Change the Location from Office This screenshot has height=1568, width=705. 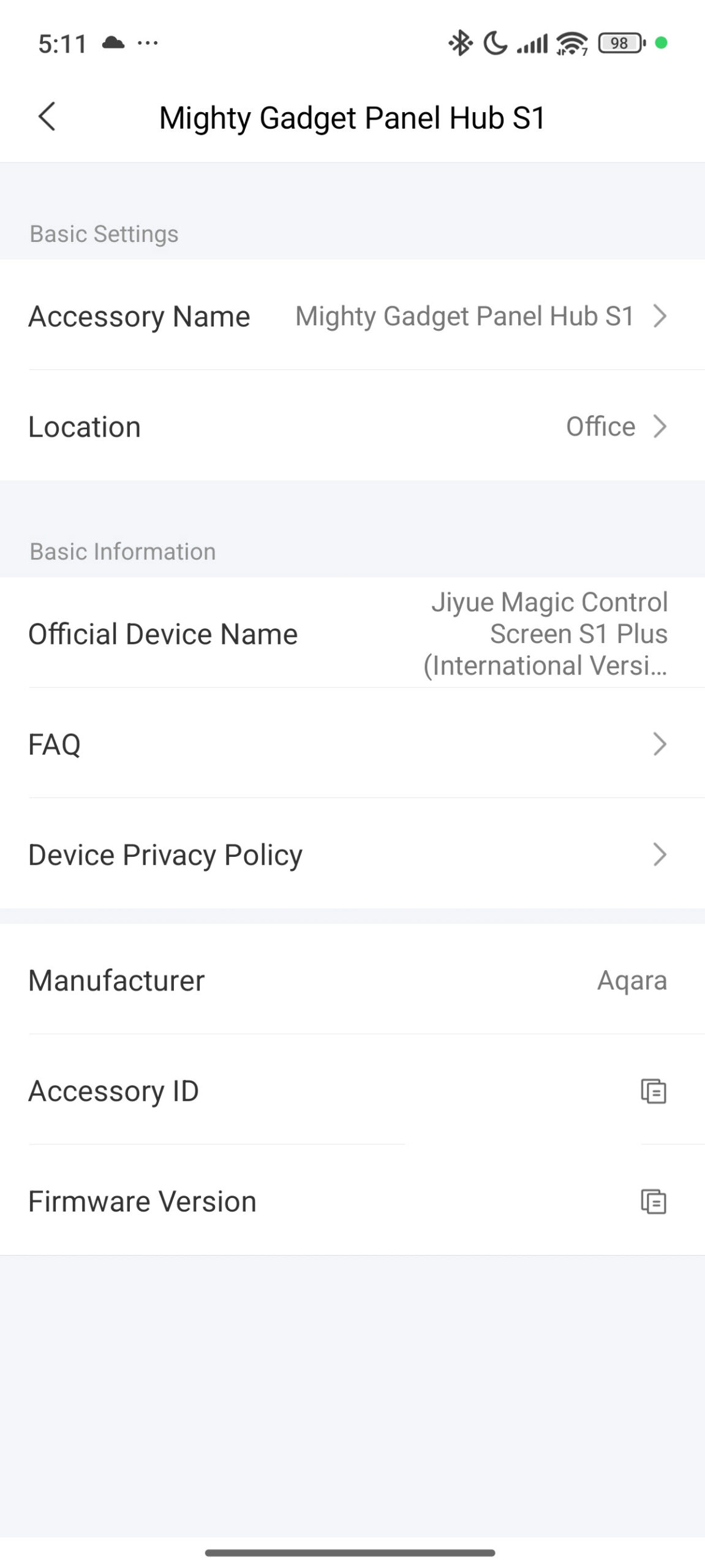352,426
